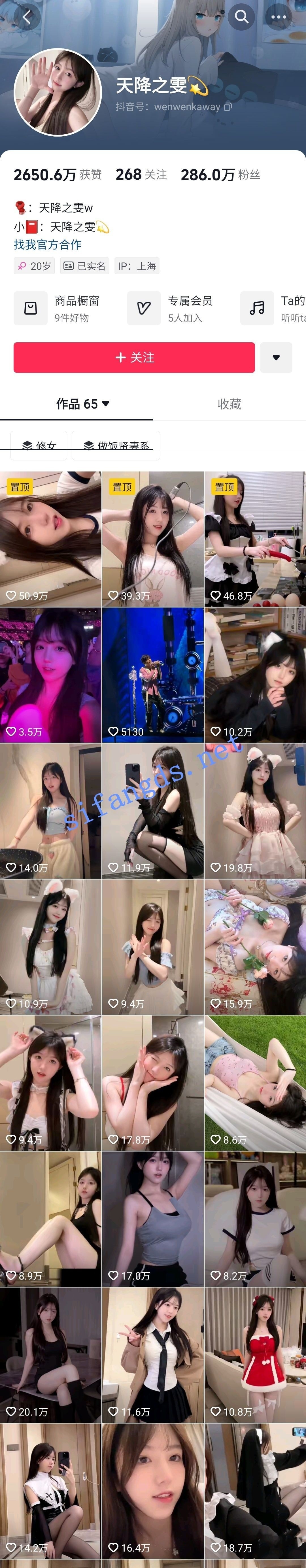Select the 作品 65 tab
This screenshot has width=306, height=1568.
[82, 403]
